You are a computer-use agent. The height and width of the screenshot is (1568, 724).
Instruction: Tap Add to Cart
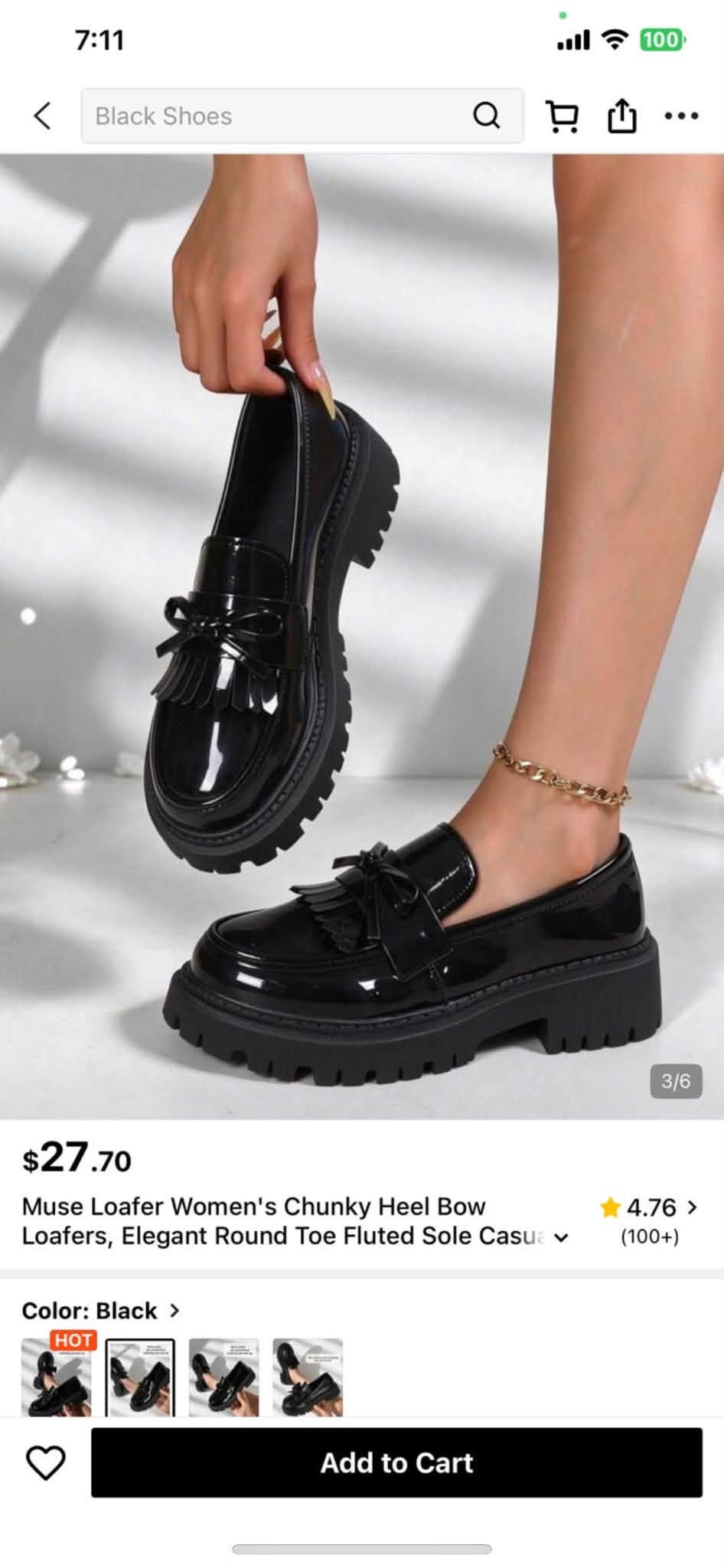[x=396, y=1462]
